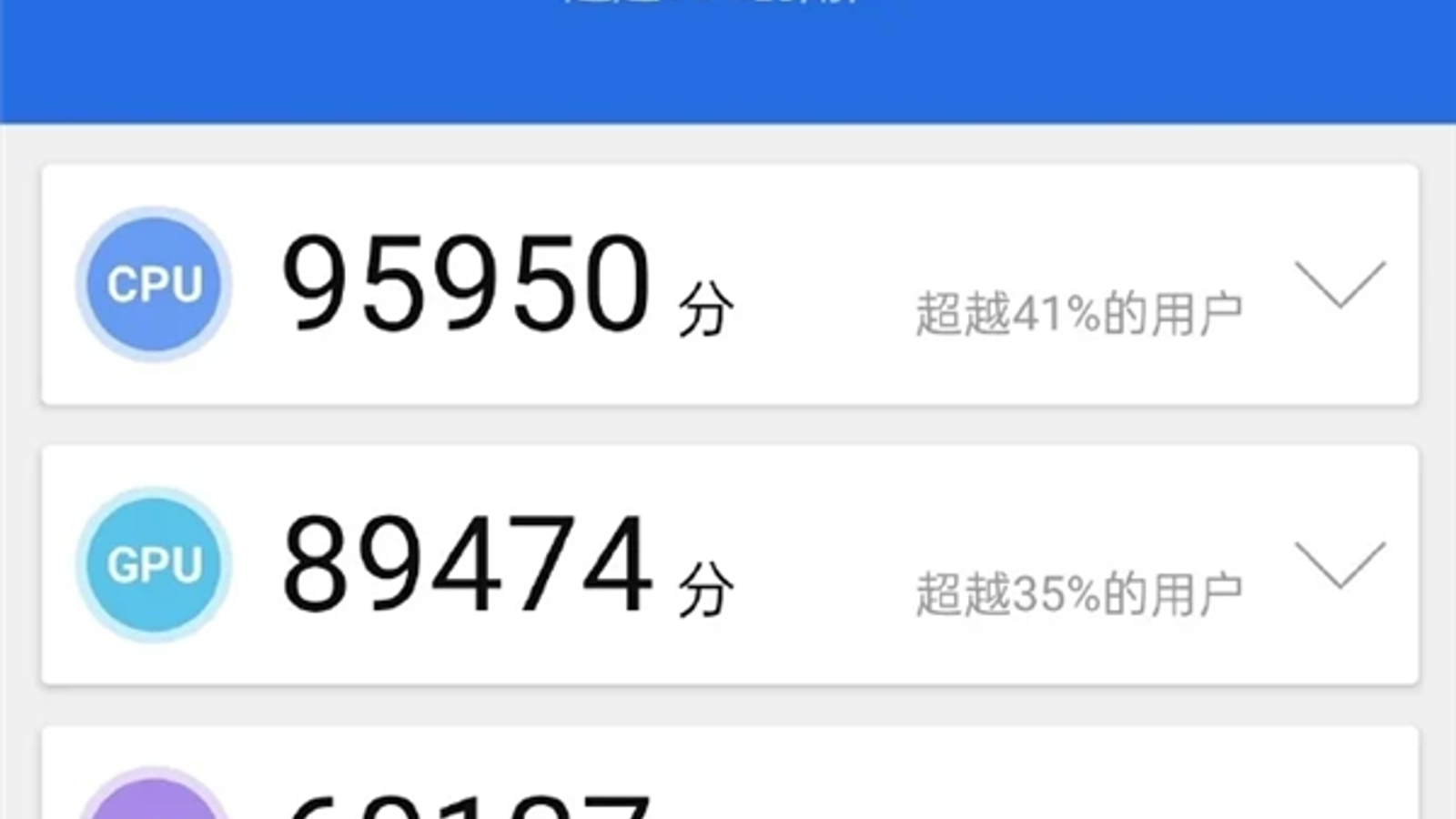The height and width of the screenshot is (819, 1456).
Task: Expand the GPU score details chevron
Action: coord(1340,565)
